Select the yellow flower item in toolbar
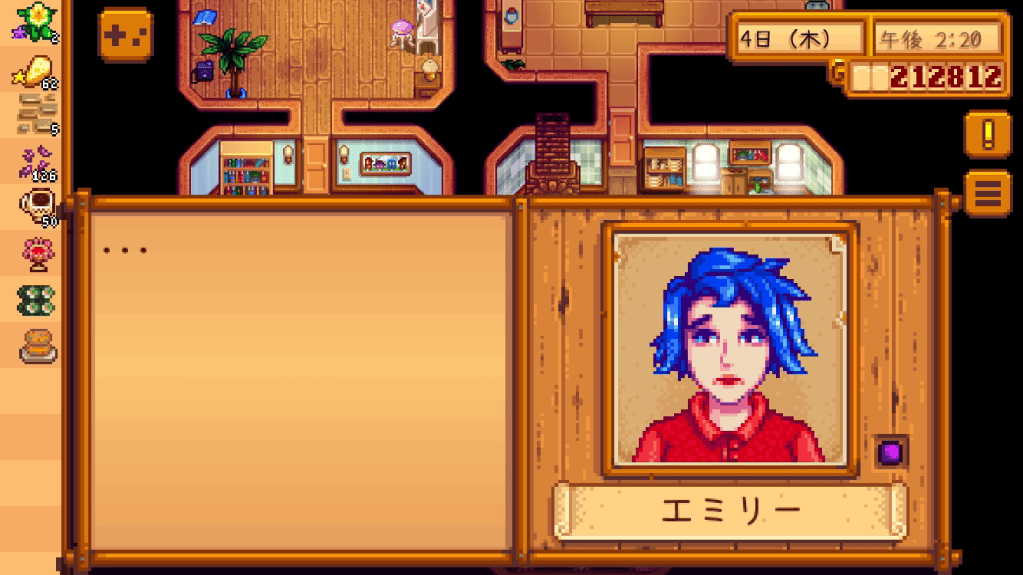1023x575 pixels. 37,22
